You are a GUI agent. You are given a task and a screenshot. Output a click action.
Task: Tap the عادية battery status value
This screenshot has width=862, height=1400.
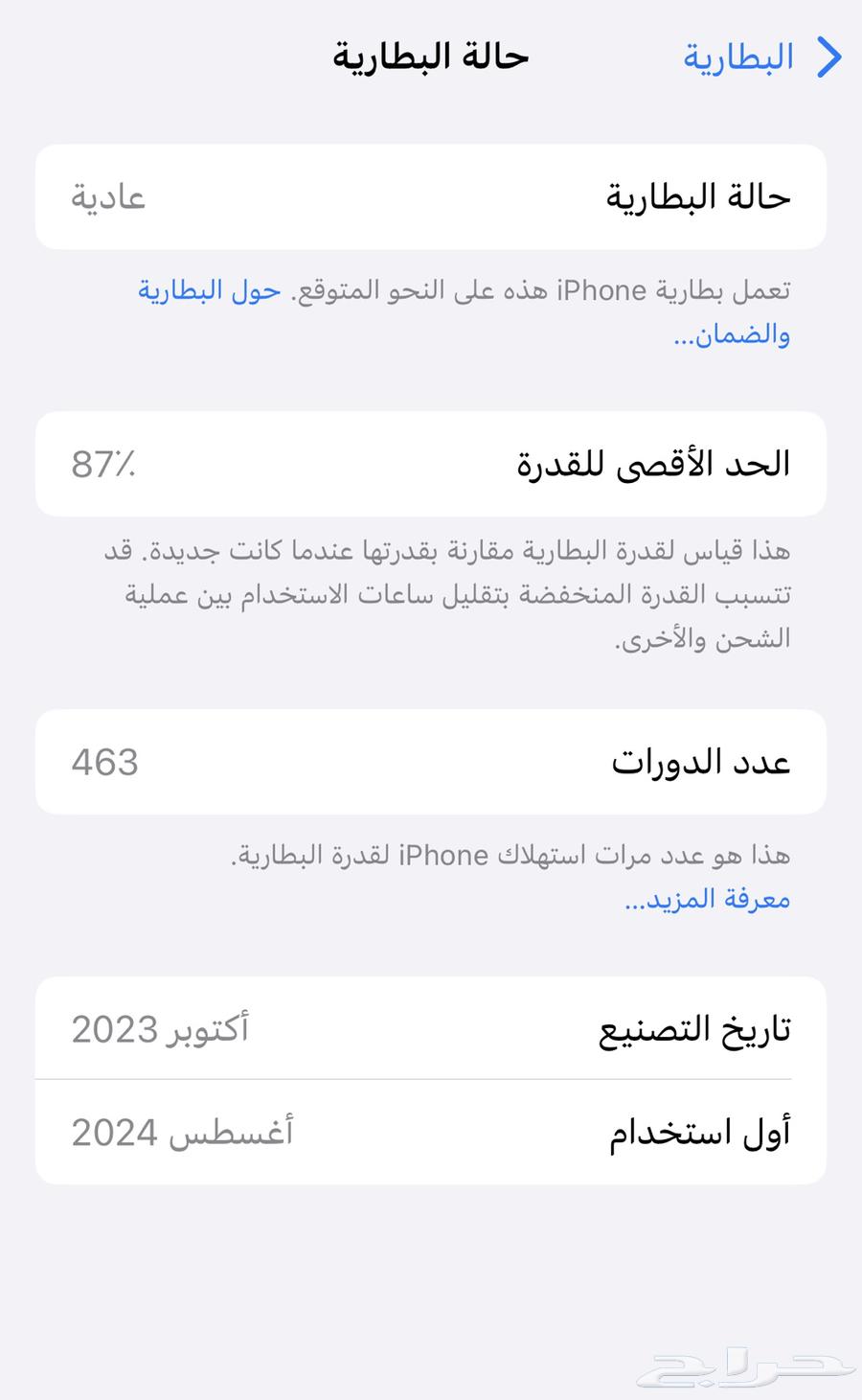point(108,196)
